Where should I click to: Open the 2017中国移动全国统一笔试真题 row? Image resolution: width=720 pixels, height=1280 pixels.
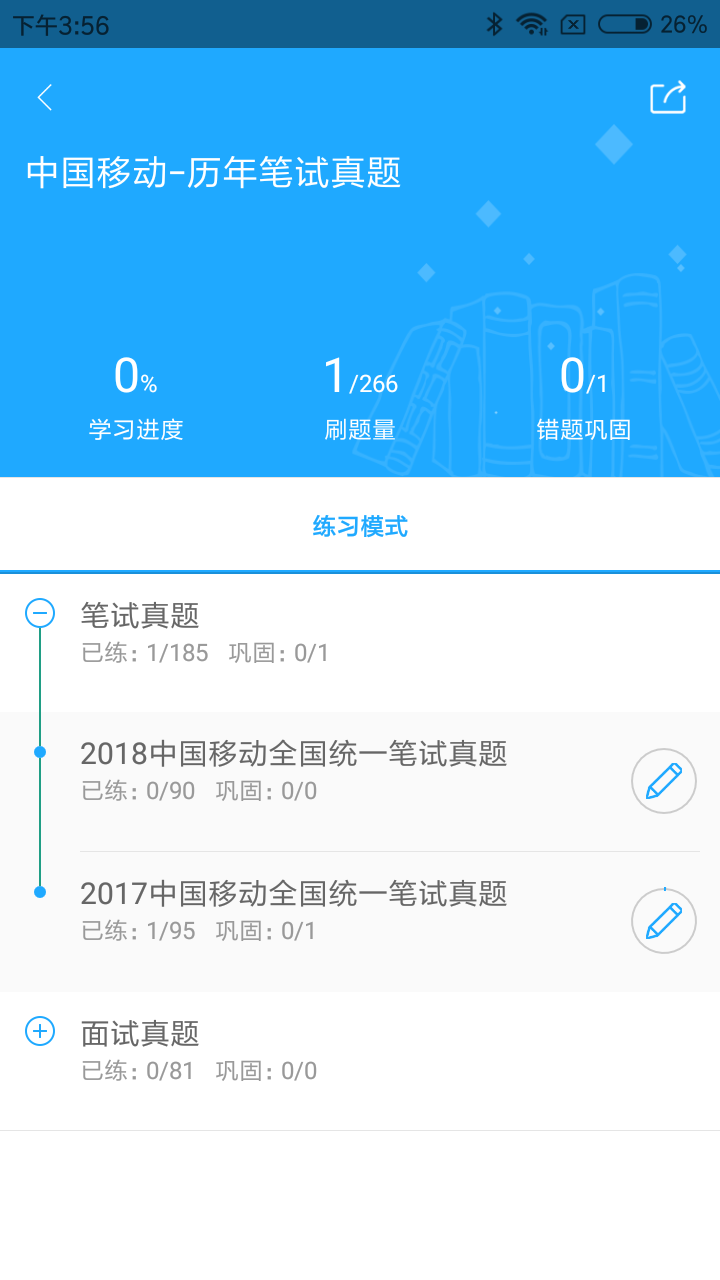coord(294,910)
